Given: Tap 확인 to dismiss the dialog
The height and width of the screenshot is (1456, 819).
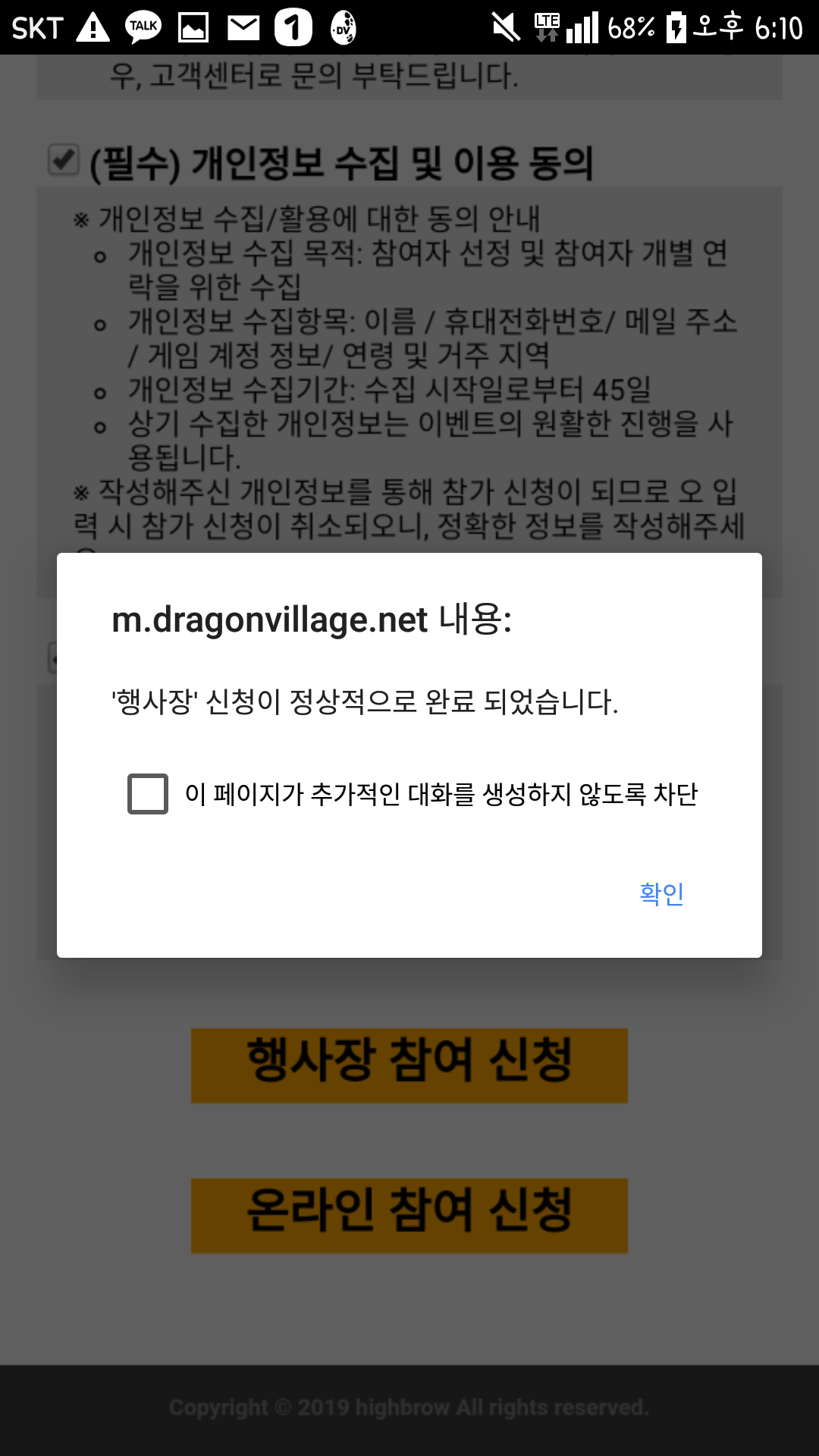Looking at the screenshot, I should 661,894.
